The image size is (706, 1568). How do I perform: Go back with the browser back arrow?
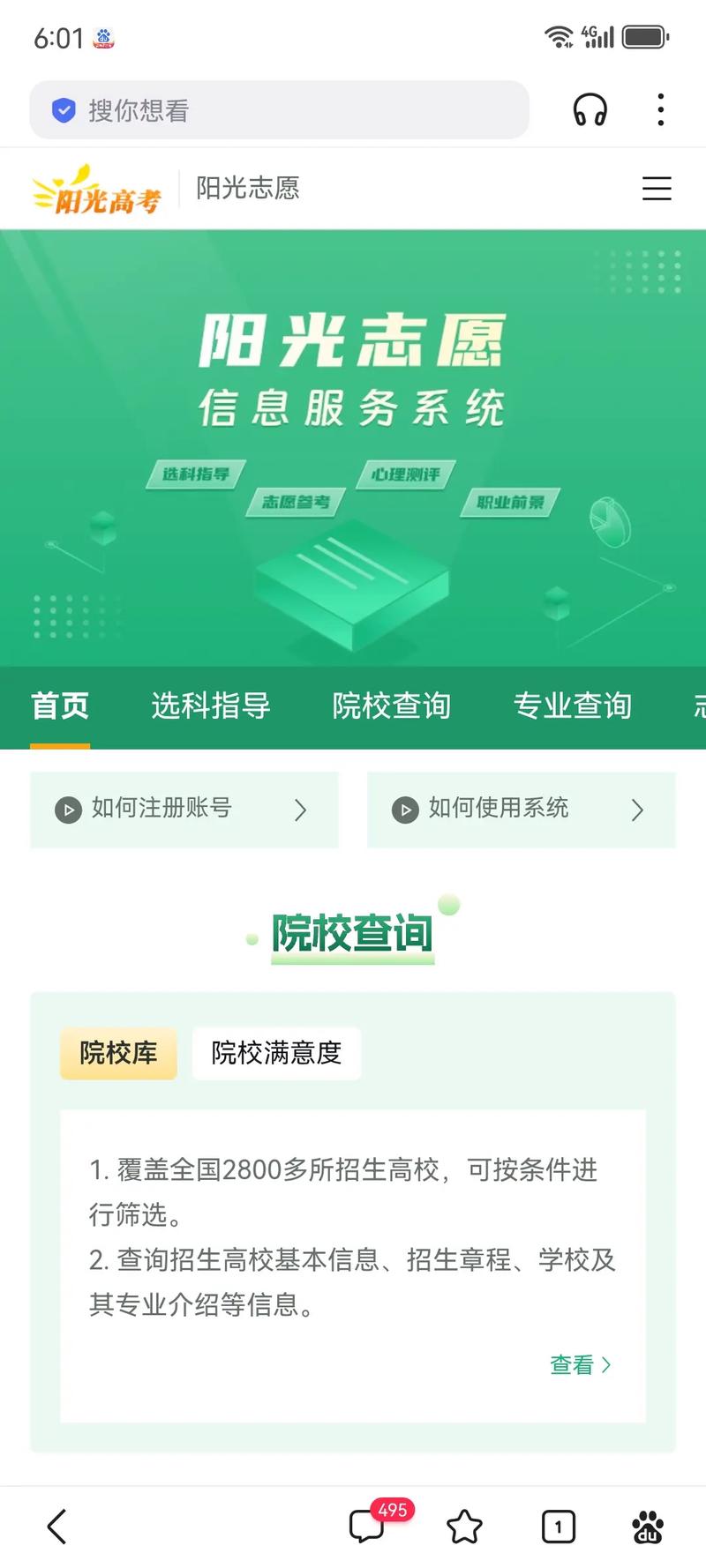(x=57, y=1526)
